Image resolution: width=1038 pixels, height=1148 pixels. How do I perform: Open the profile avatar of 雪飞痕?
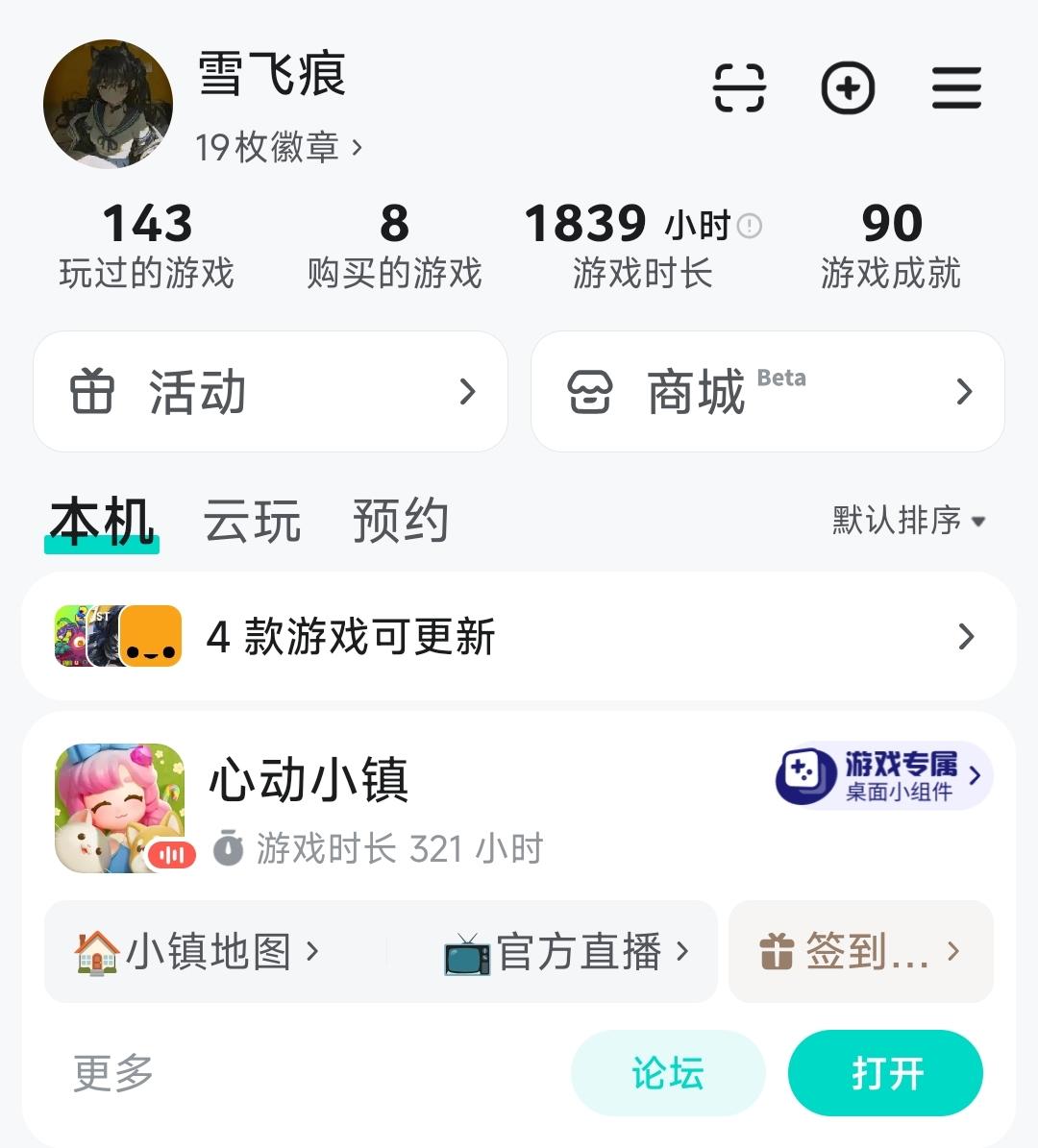coord(108,104)
